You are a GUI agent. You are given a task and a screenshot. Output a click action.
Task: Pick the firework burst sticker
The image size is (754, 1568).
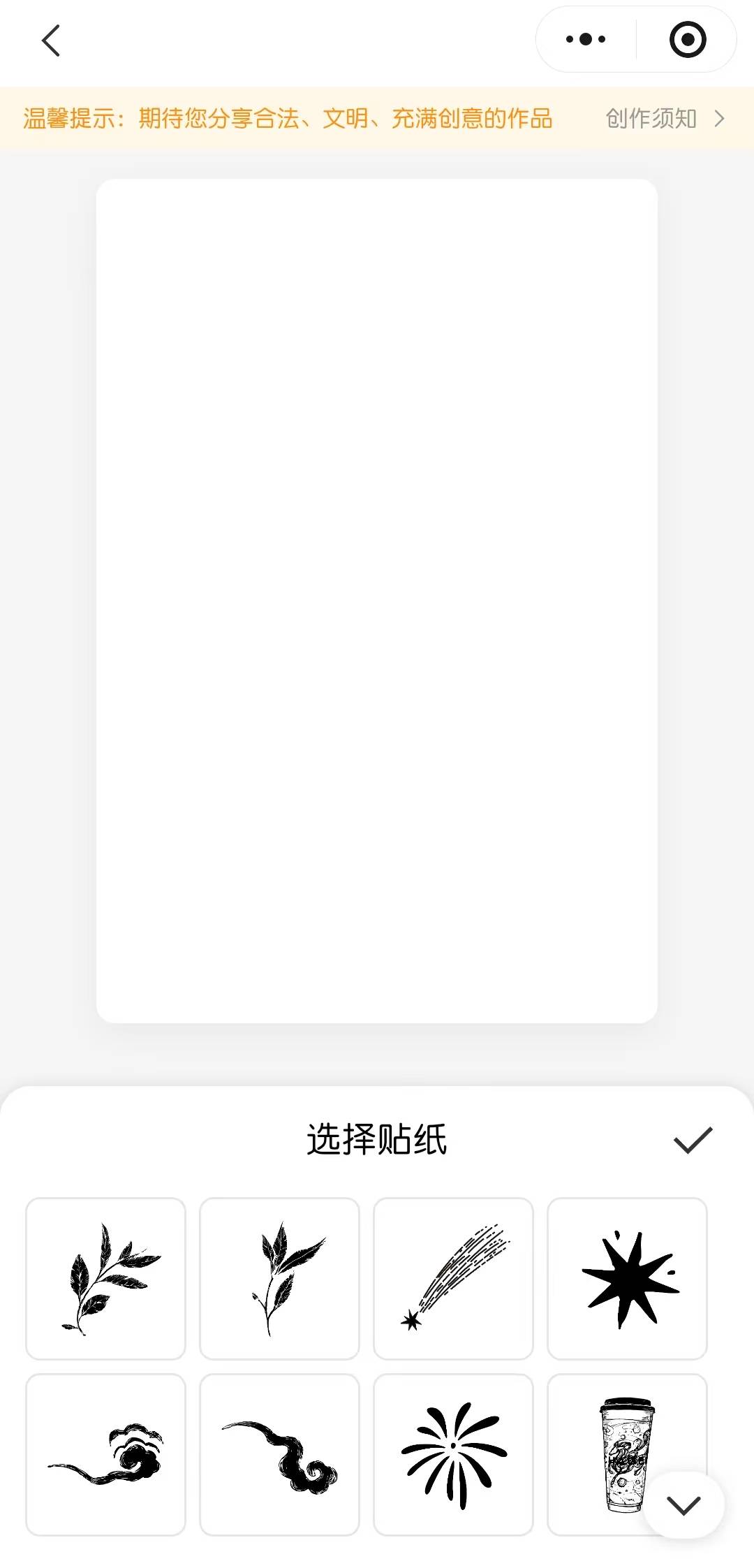point(453,1454)
